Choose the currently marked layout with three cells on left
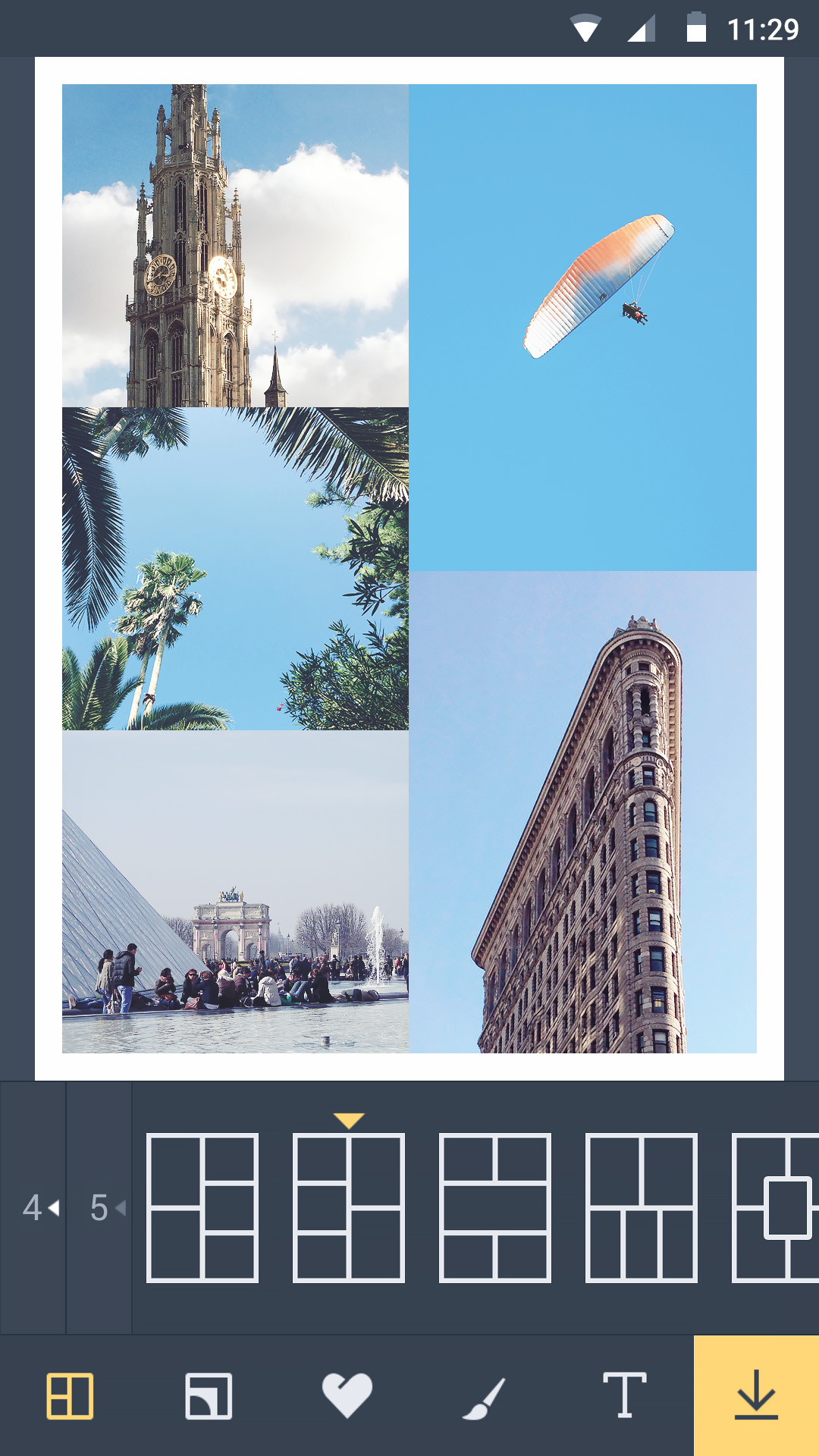Screen dimensions: 819x1456 pos(349,1207)
